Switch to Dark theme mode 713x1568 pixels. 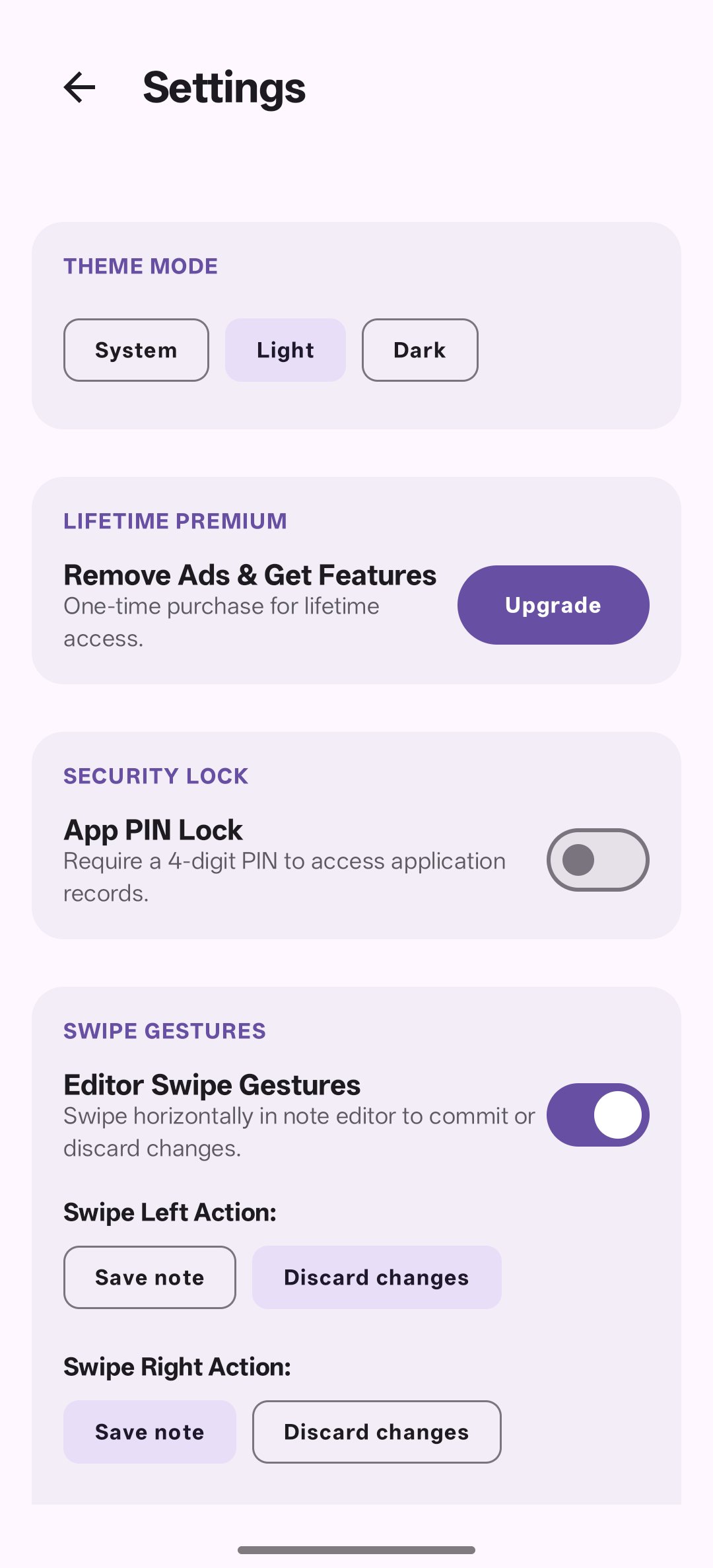pos(420,350)
